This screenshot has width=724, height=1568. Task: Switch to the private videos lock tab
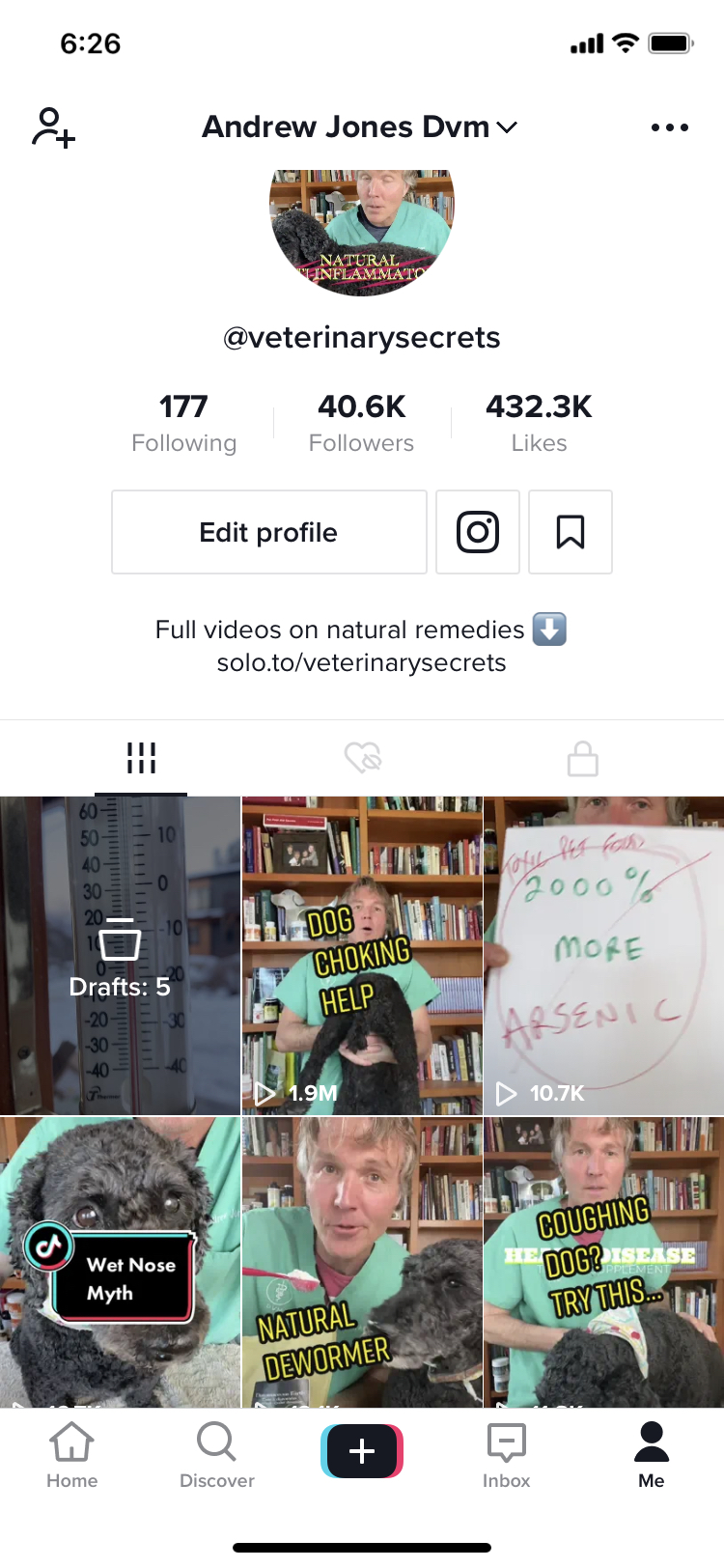pos(582,759)
